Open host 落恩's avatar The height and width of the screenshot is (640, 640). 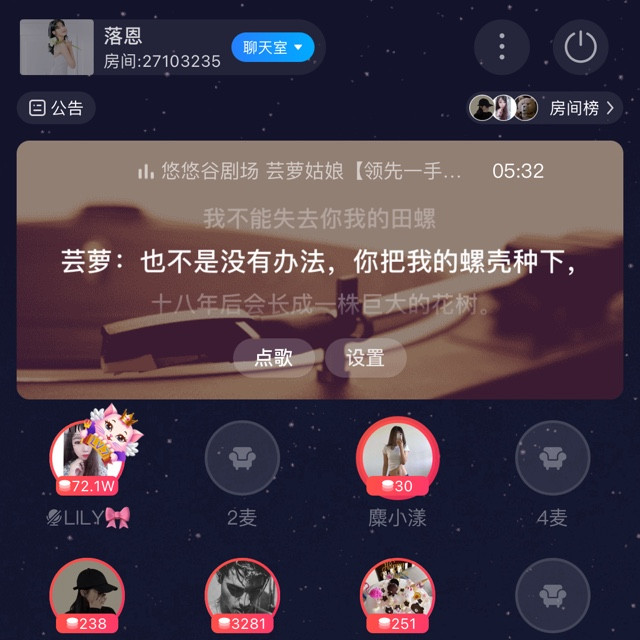[x=57, y=47]
